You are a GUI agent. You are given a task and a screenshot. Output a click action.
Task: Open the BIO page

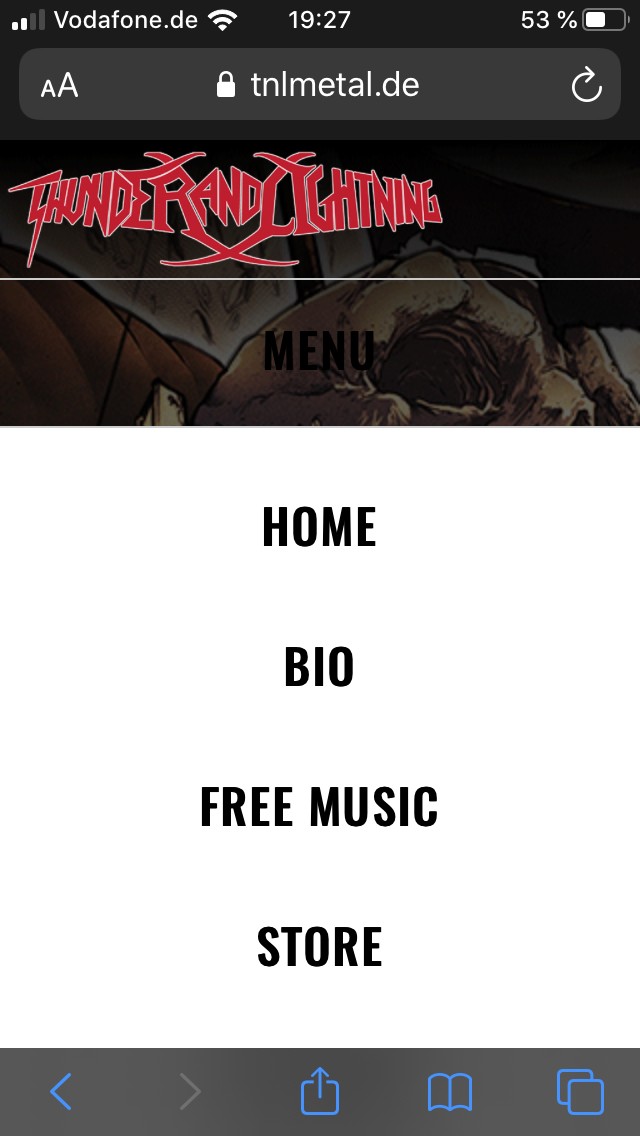point(319,667)
